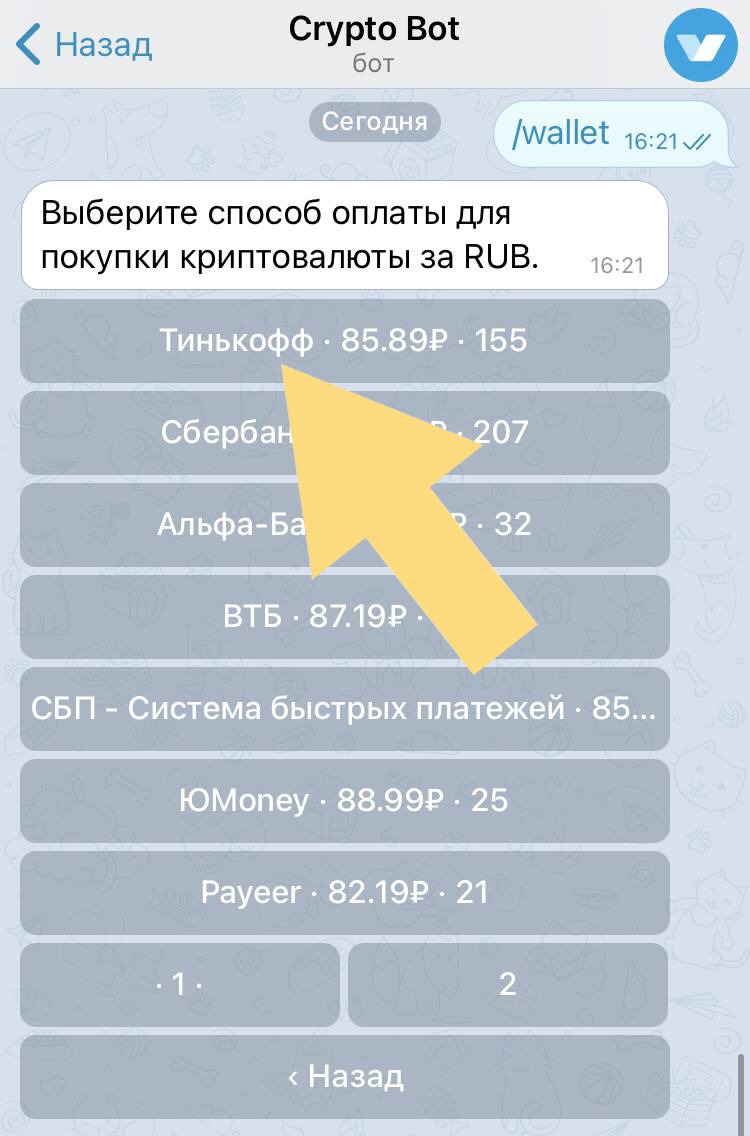Tap the page 1 button

point(180,985)
